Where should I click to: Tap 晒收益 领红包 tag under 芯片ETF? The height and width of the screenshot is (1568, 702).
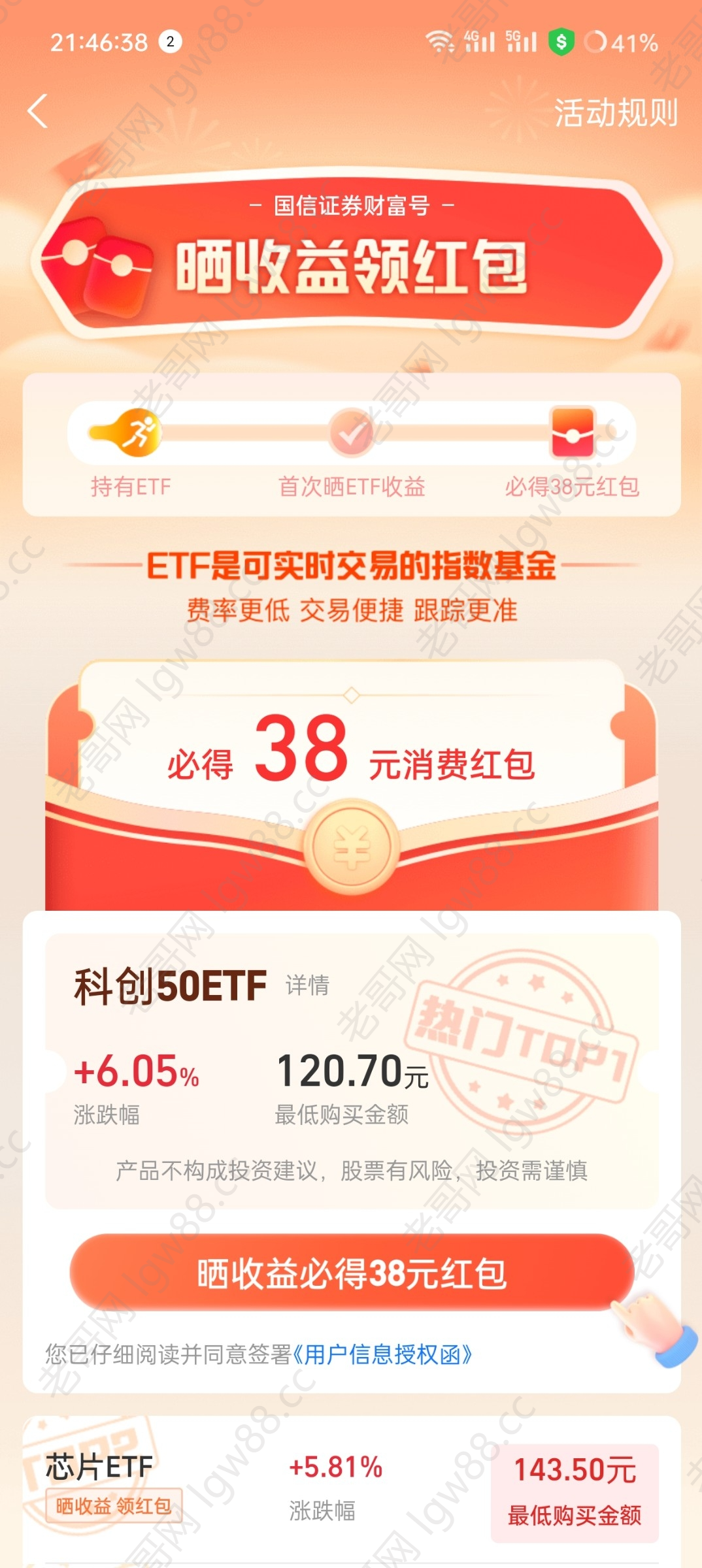click(x=114, y=1506)
